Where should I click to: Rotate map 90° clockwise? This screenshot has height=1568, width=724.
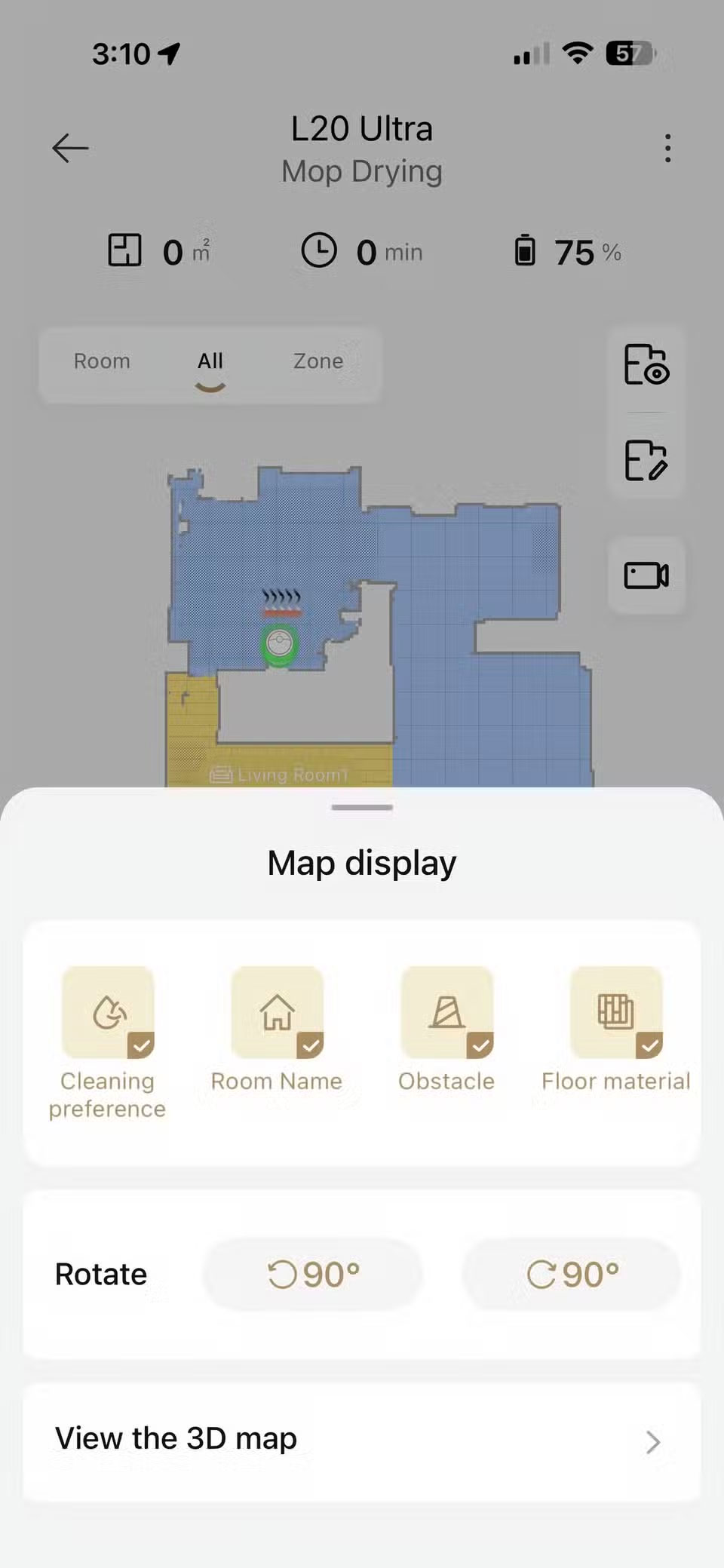point(572,1275)
